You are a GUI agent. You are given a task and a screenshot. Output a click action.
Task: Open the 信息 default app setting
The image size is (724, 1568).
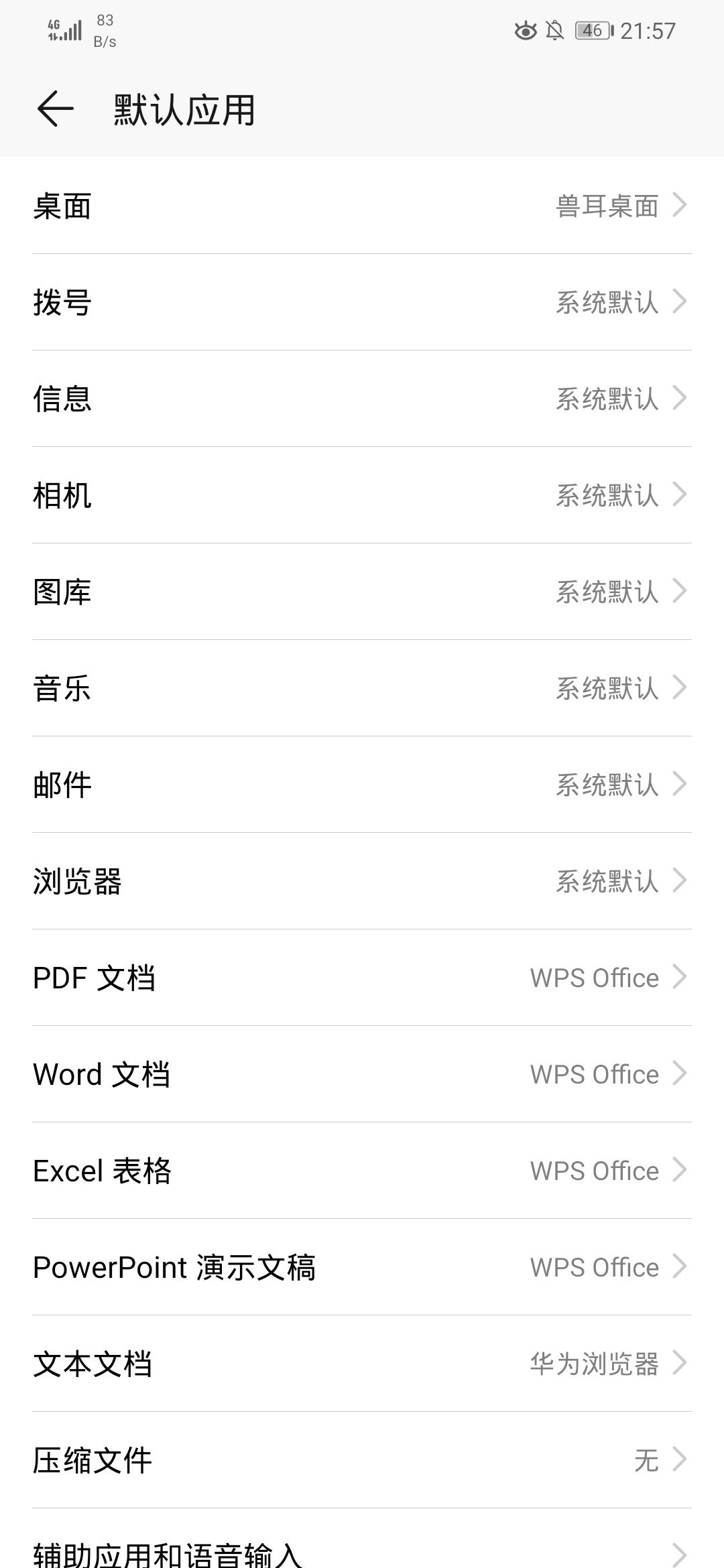(x=362, y=399)
